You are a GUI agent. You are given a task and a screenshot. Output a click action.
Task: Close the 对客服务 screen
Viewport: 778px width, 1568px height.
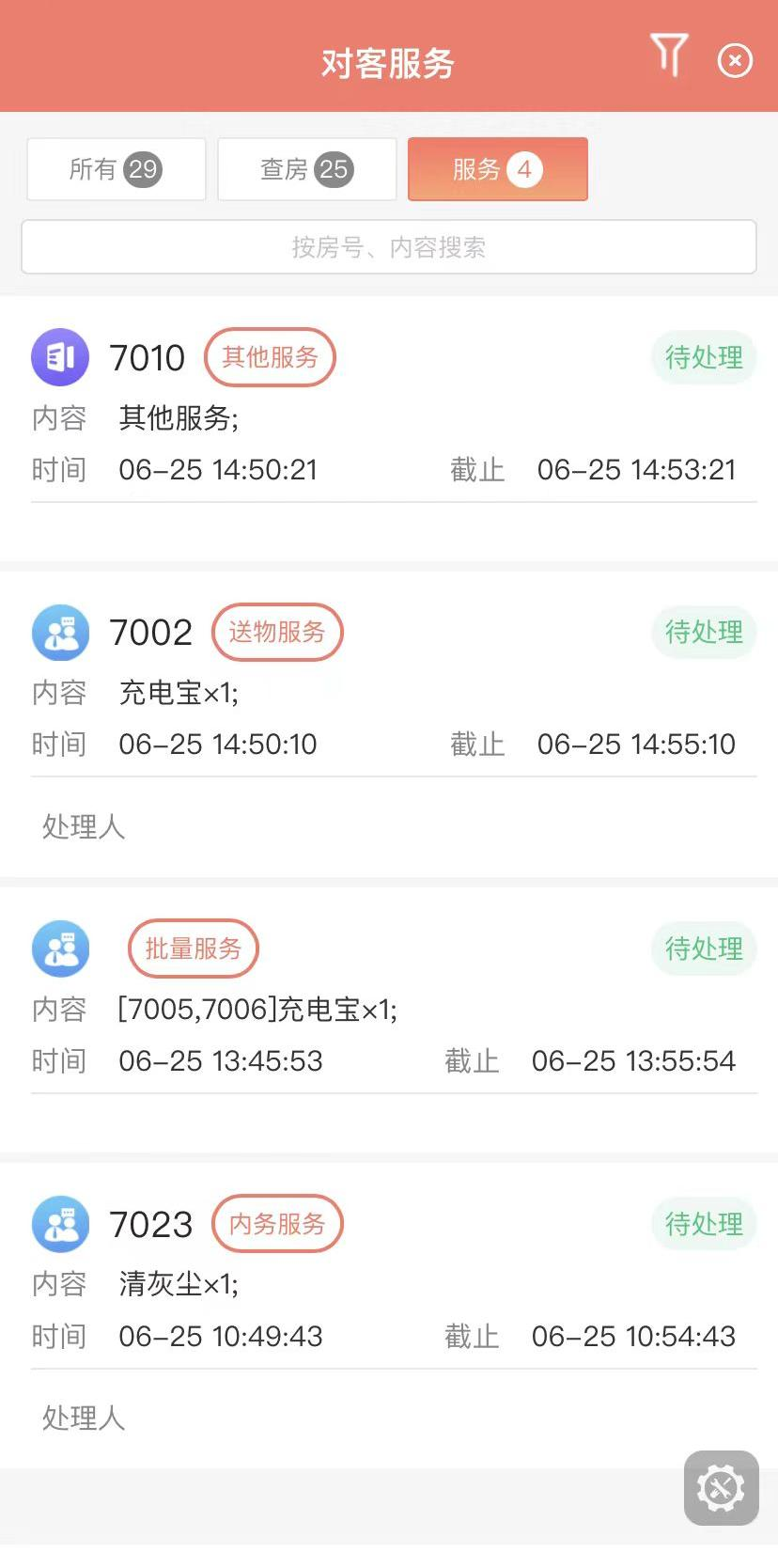click(x=735, y=61)
